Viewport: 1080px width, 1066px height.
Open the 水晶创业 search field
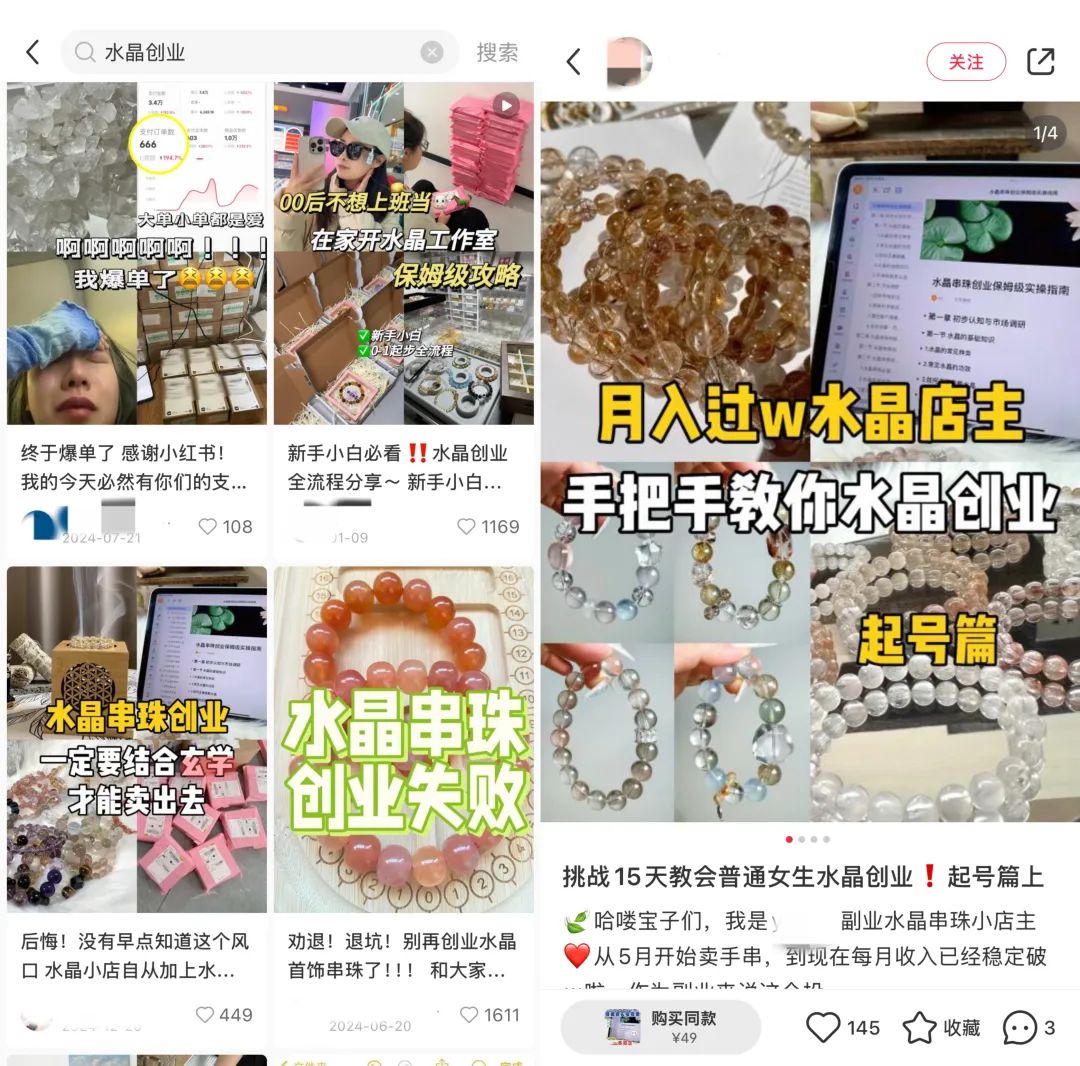pos(250,53)
